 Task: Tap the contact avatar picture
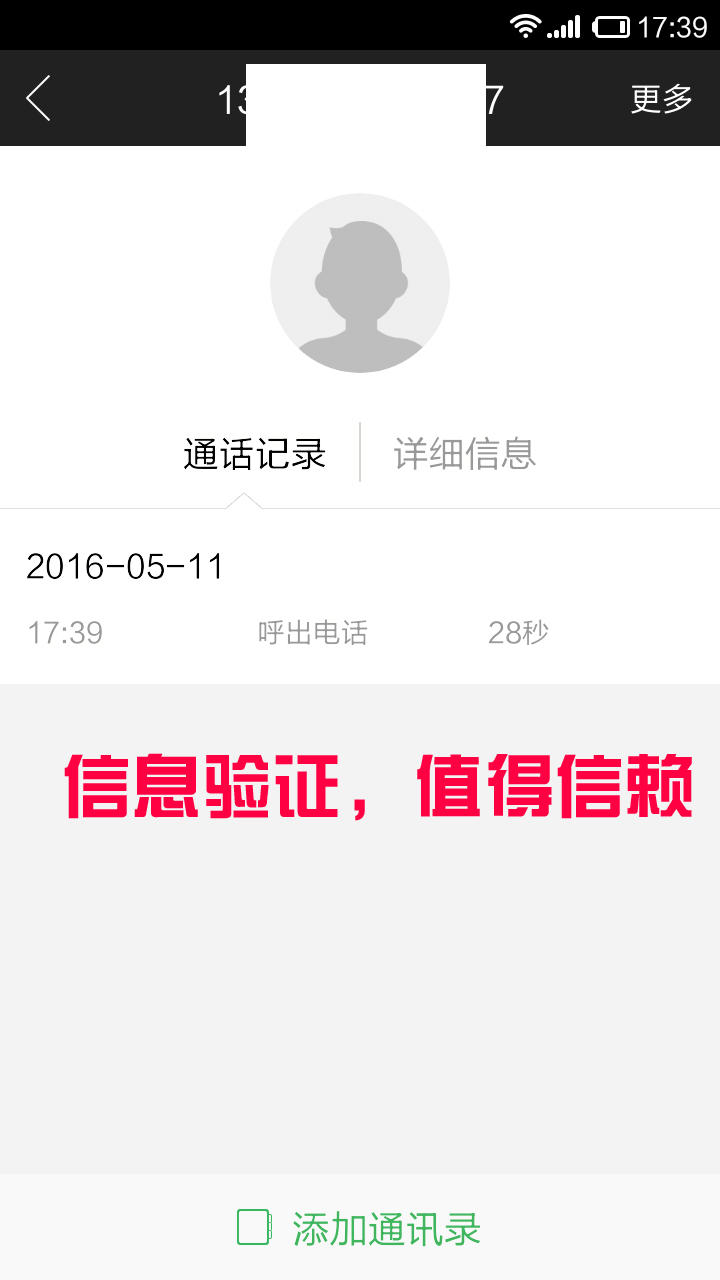point(360,283)
